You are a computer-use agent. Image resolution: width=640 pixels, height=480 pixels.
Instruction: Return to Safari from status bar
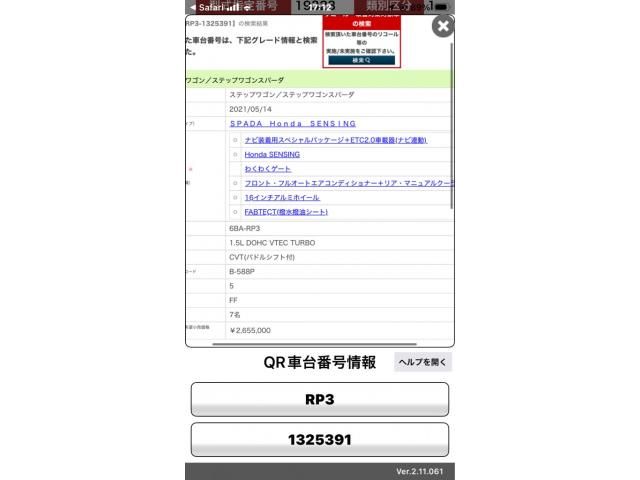tap(205, 7)
